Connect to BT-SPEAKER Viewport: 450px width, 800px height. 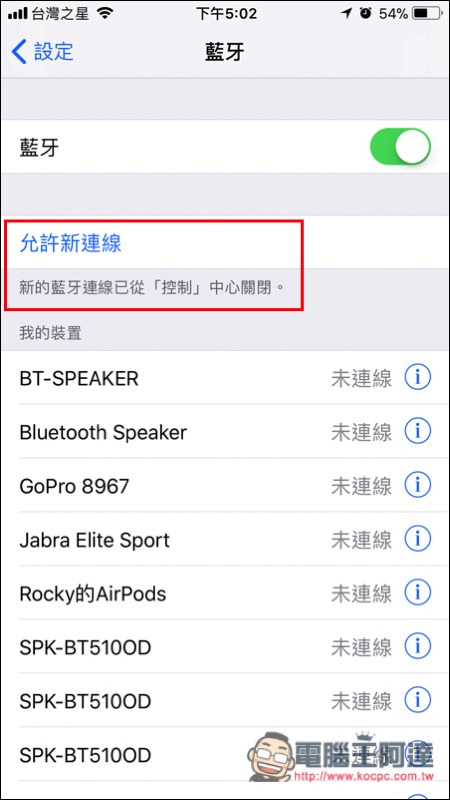coord(224,378)
